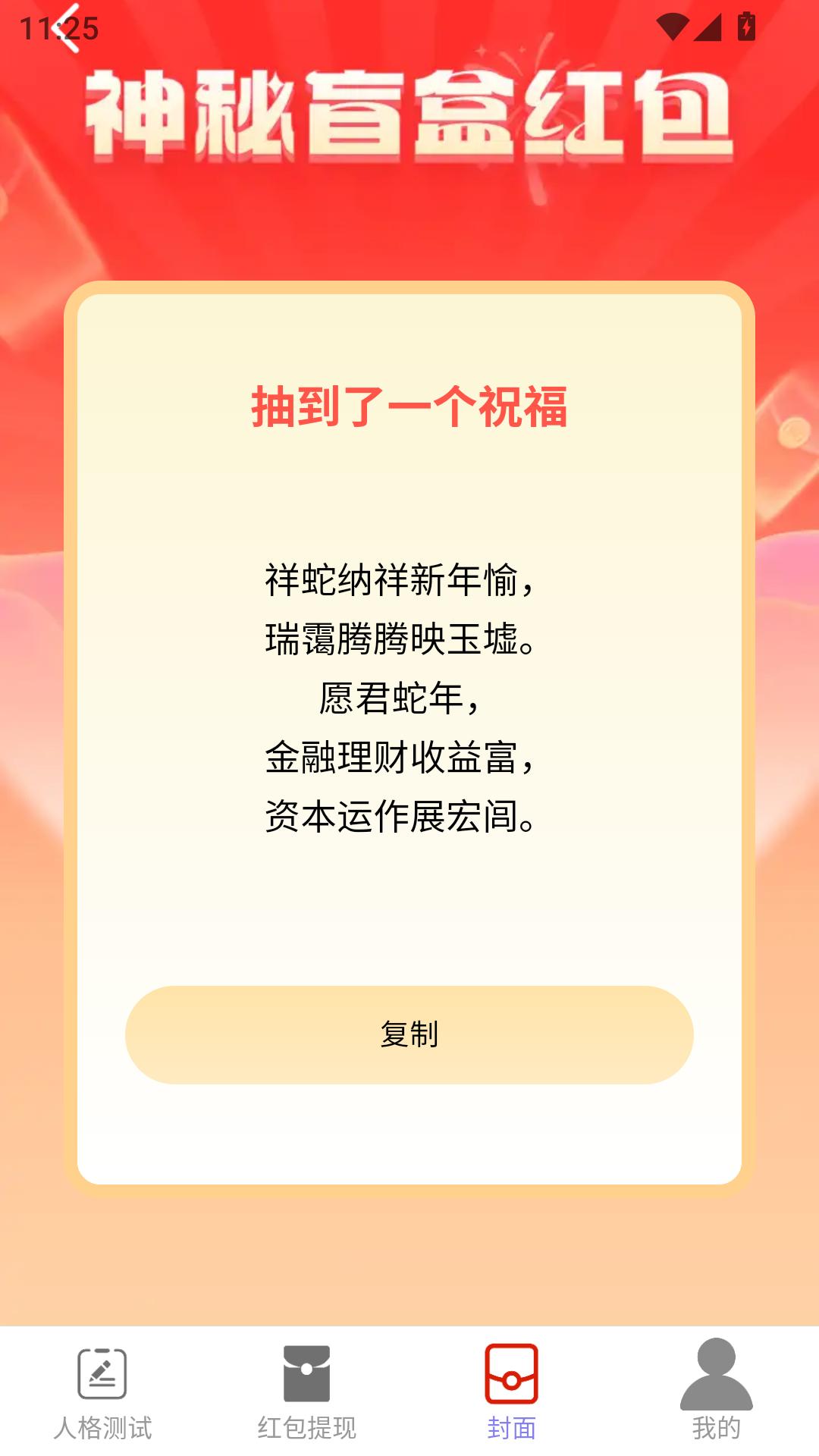Go to the 我的 tab
Screen dimensions: 819x1456
tap(716, 1392)
